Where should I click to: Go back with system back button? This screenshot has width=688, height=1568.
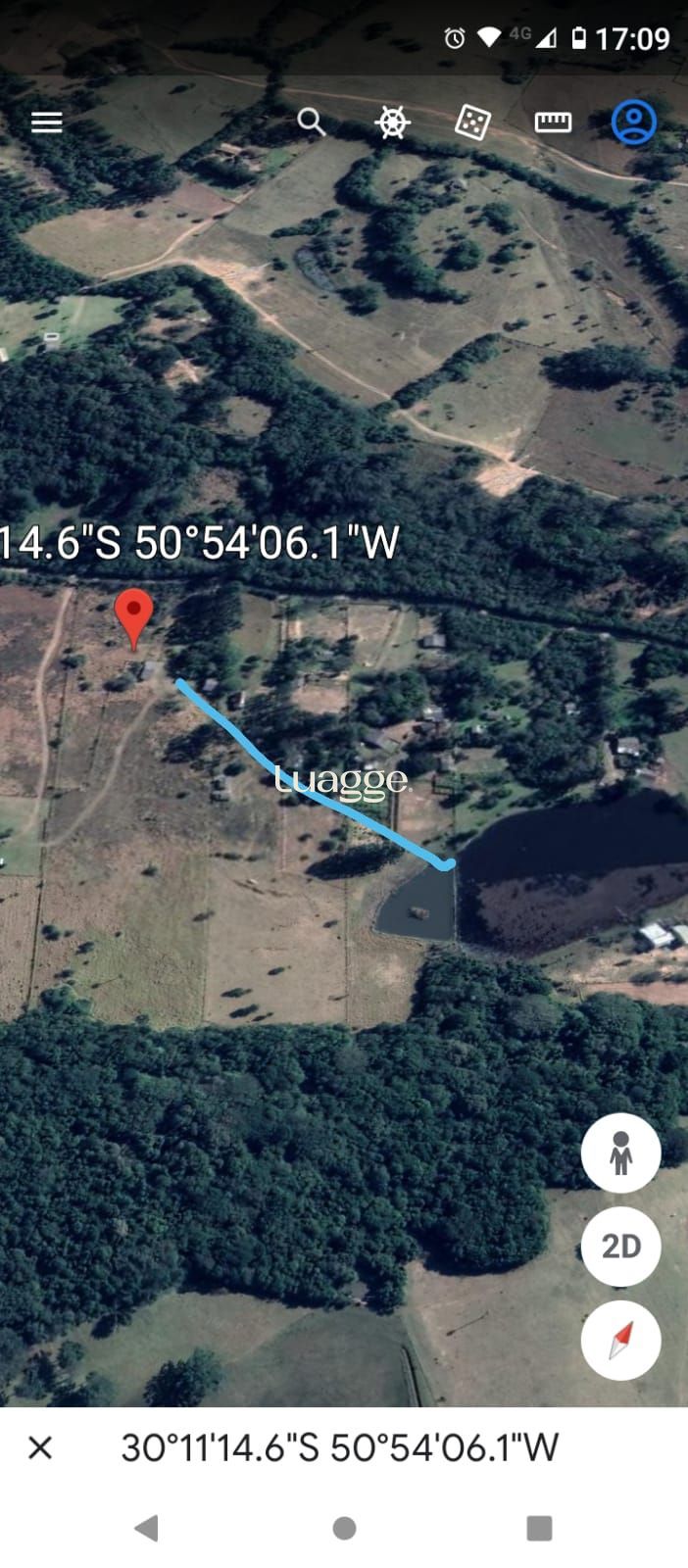[147, 1528]
